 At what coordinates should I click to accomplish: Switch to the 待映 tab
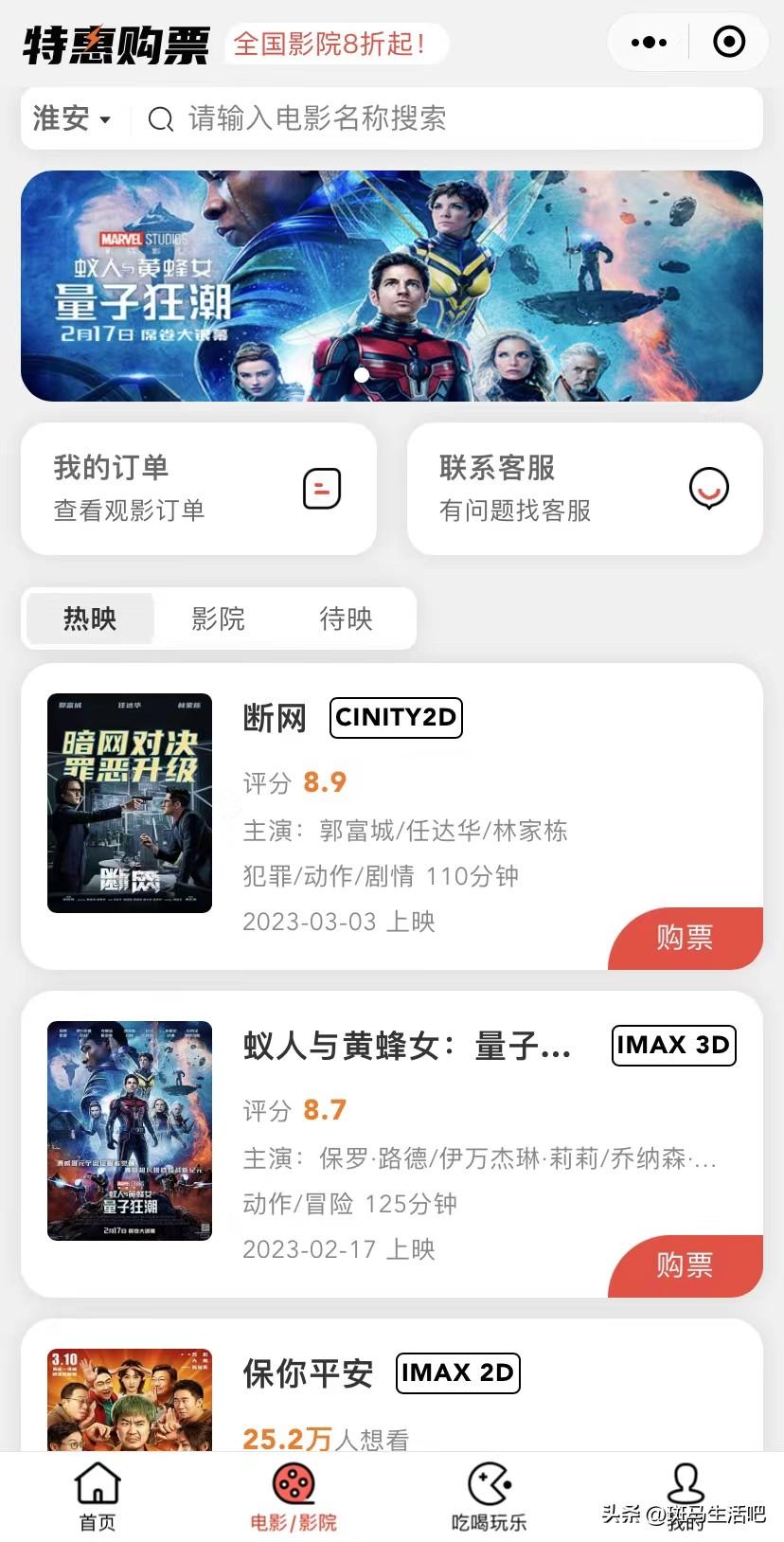[x=347, y=619]
